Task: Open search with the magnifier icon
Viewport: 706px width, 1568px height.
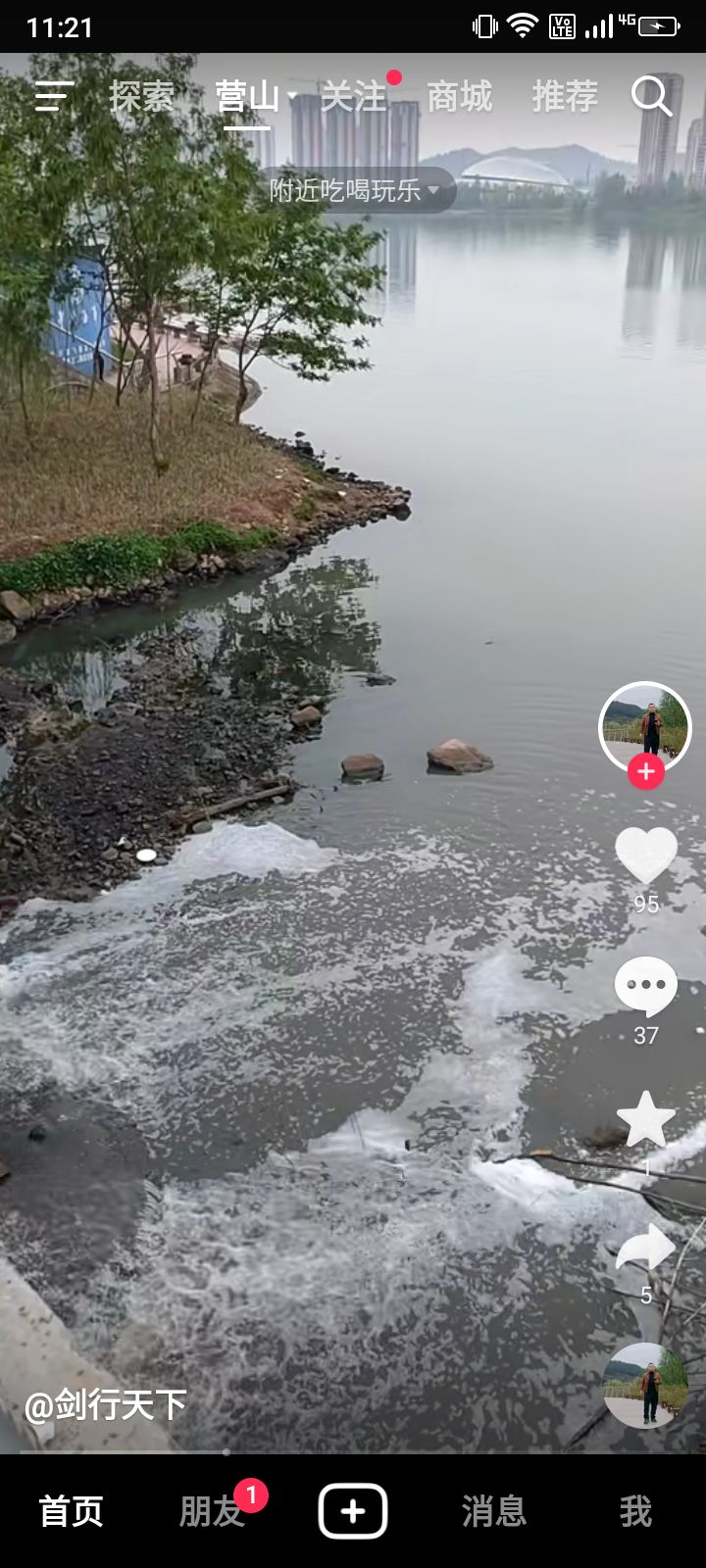Action: (651, 96)
